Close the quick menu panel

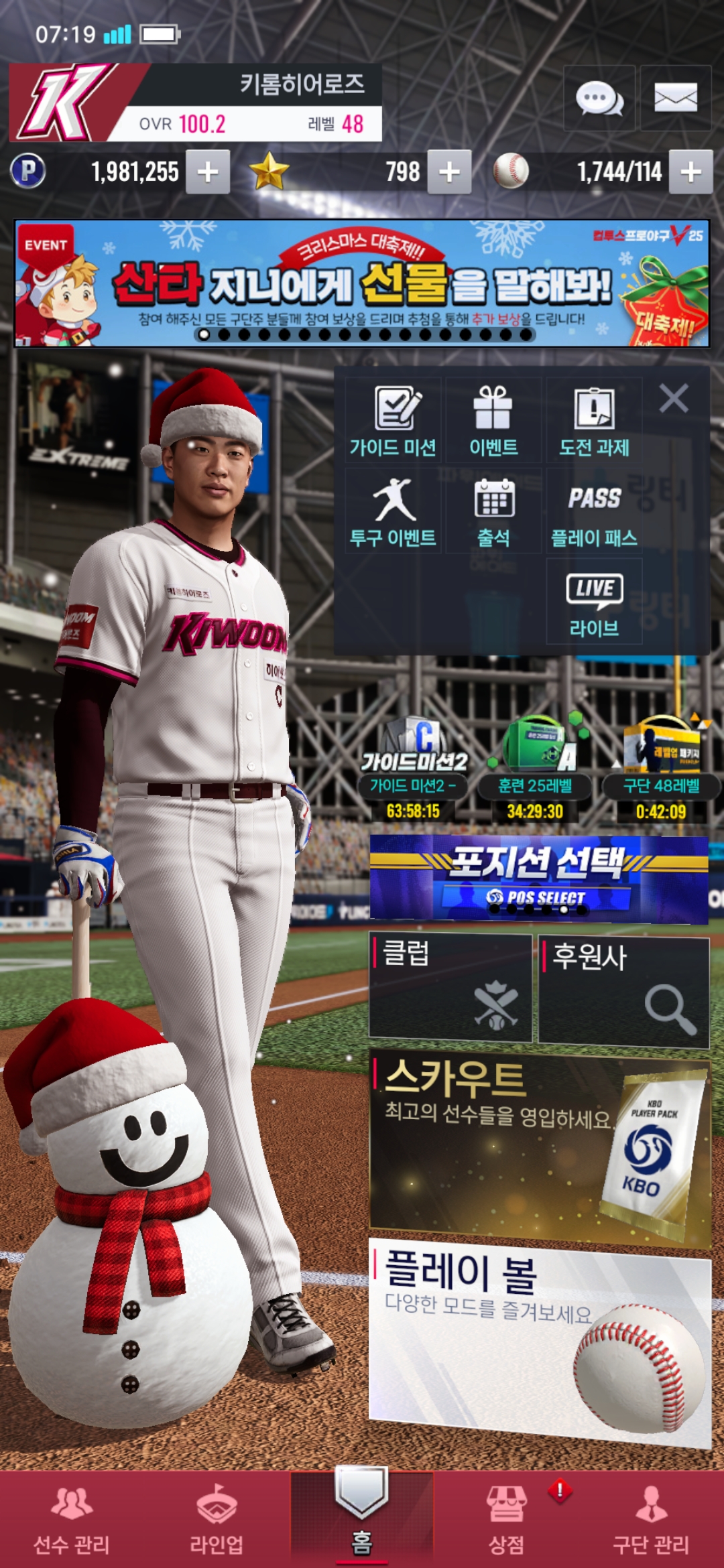click(x=673, y=399)
